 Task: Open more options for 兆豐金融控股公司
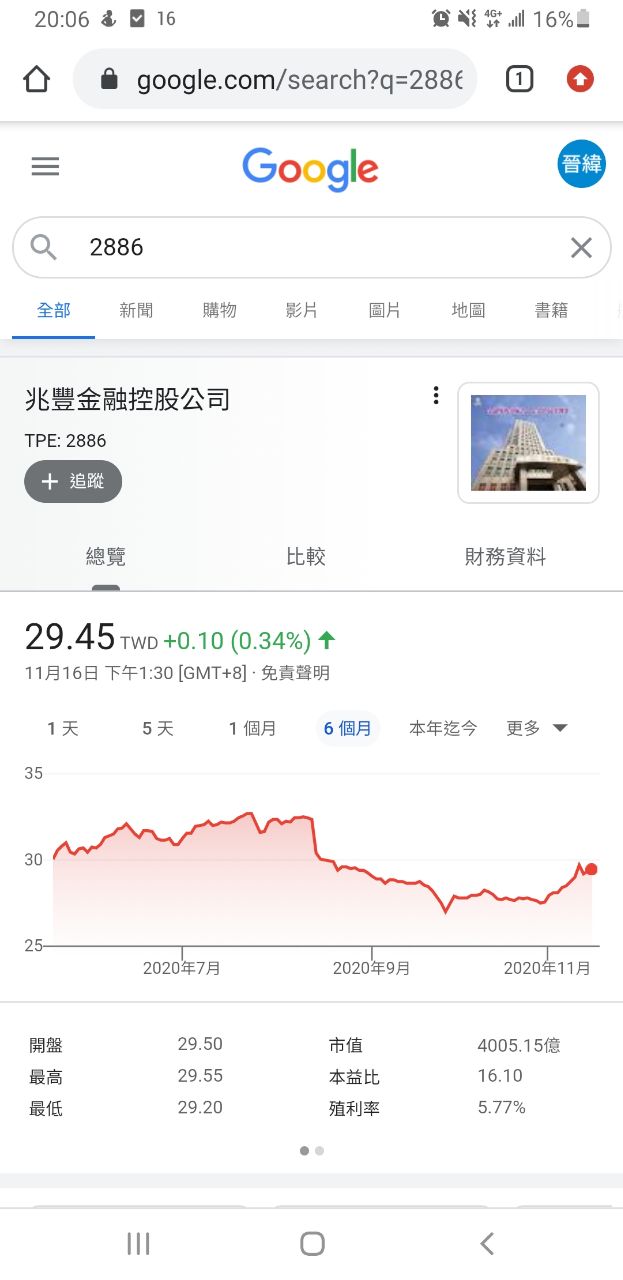pyautogui.click(x=436, y=396)
